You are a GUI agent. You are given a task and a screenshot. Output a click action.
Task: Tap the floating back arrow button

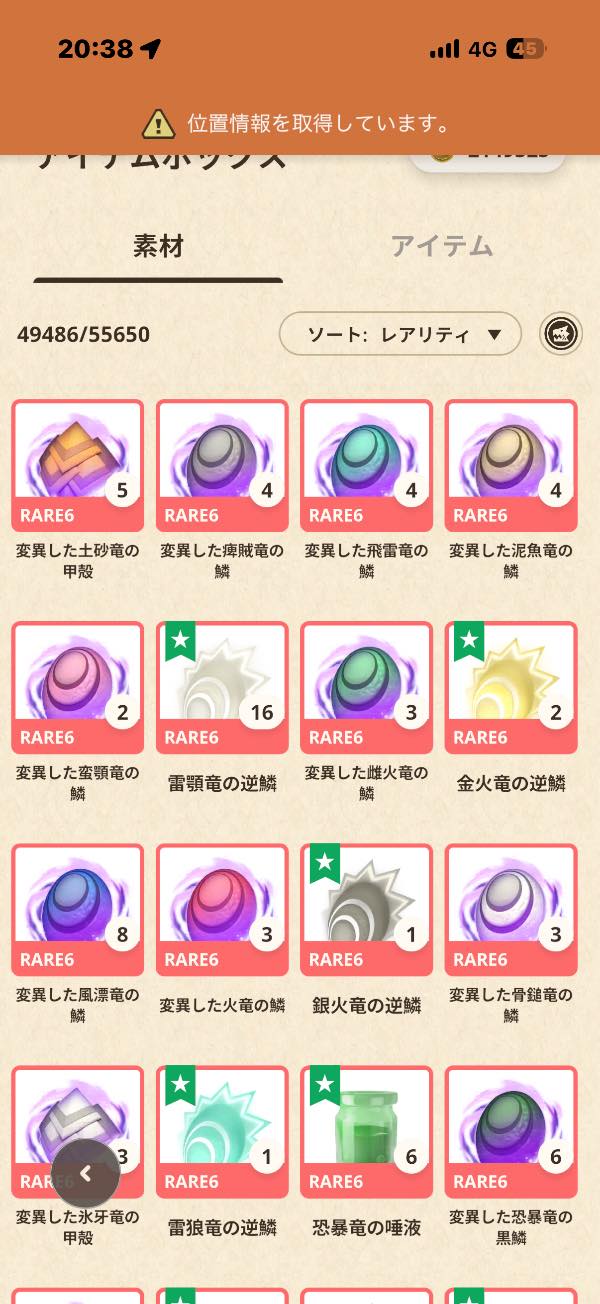coord(86,1173)
